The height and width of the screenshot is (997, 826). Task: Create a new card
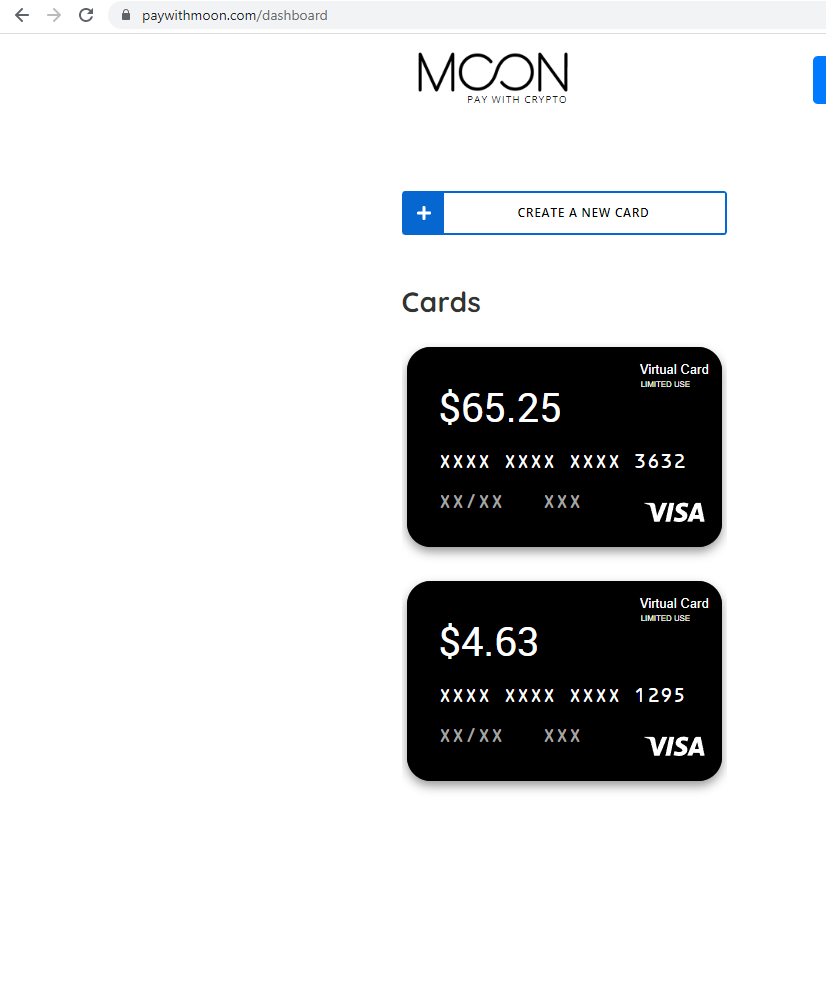coord(564,213)
